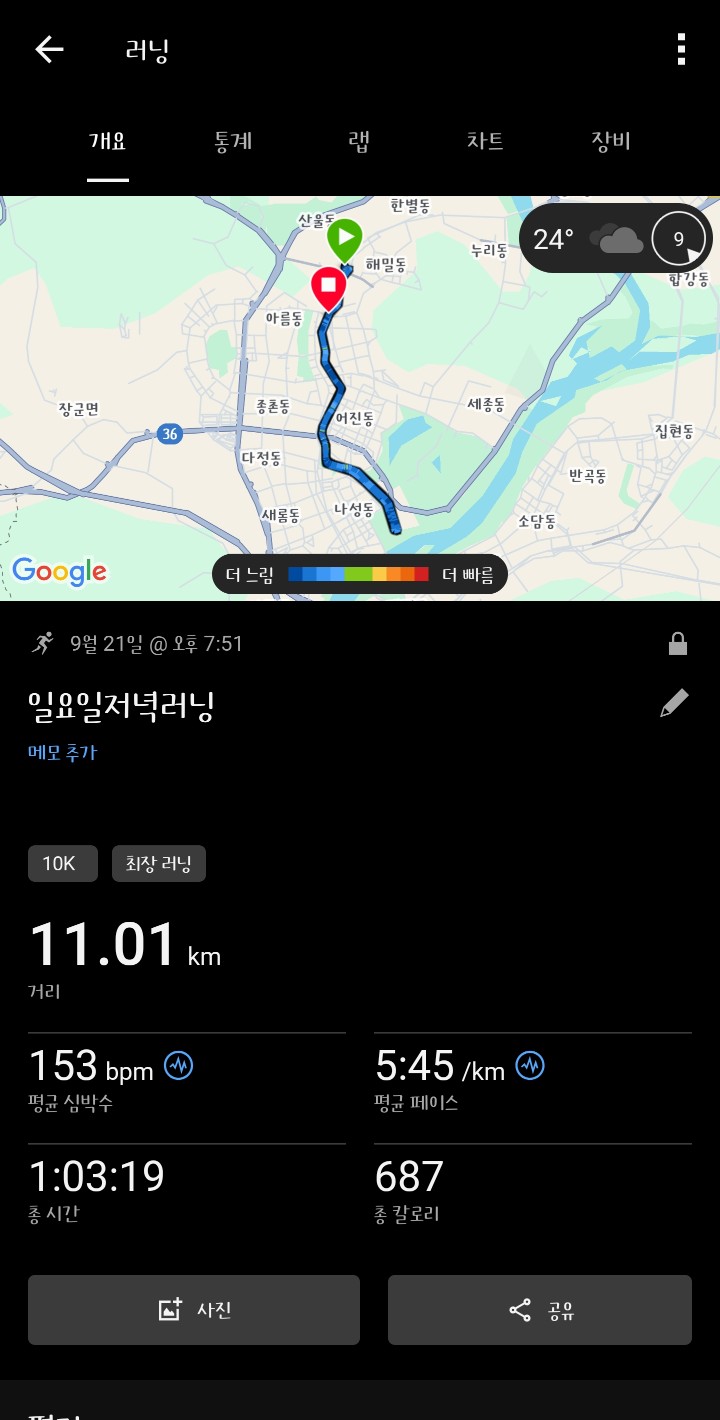
Task: Open the 장비 tab
Action: point(611,142)
